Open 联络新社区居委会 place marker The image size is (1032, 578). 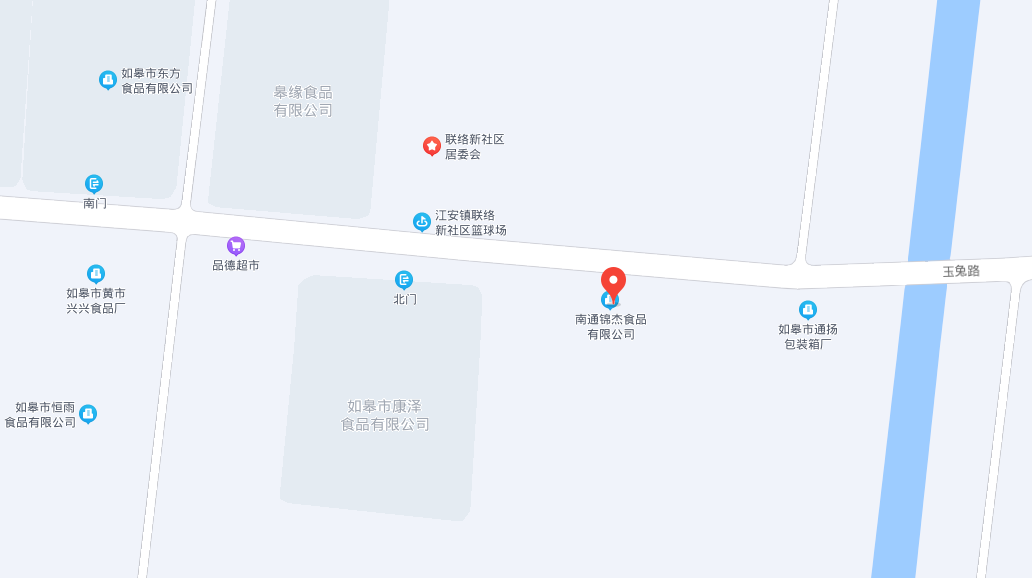coord(432,146)
